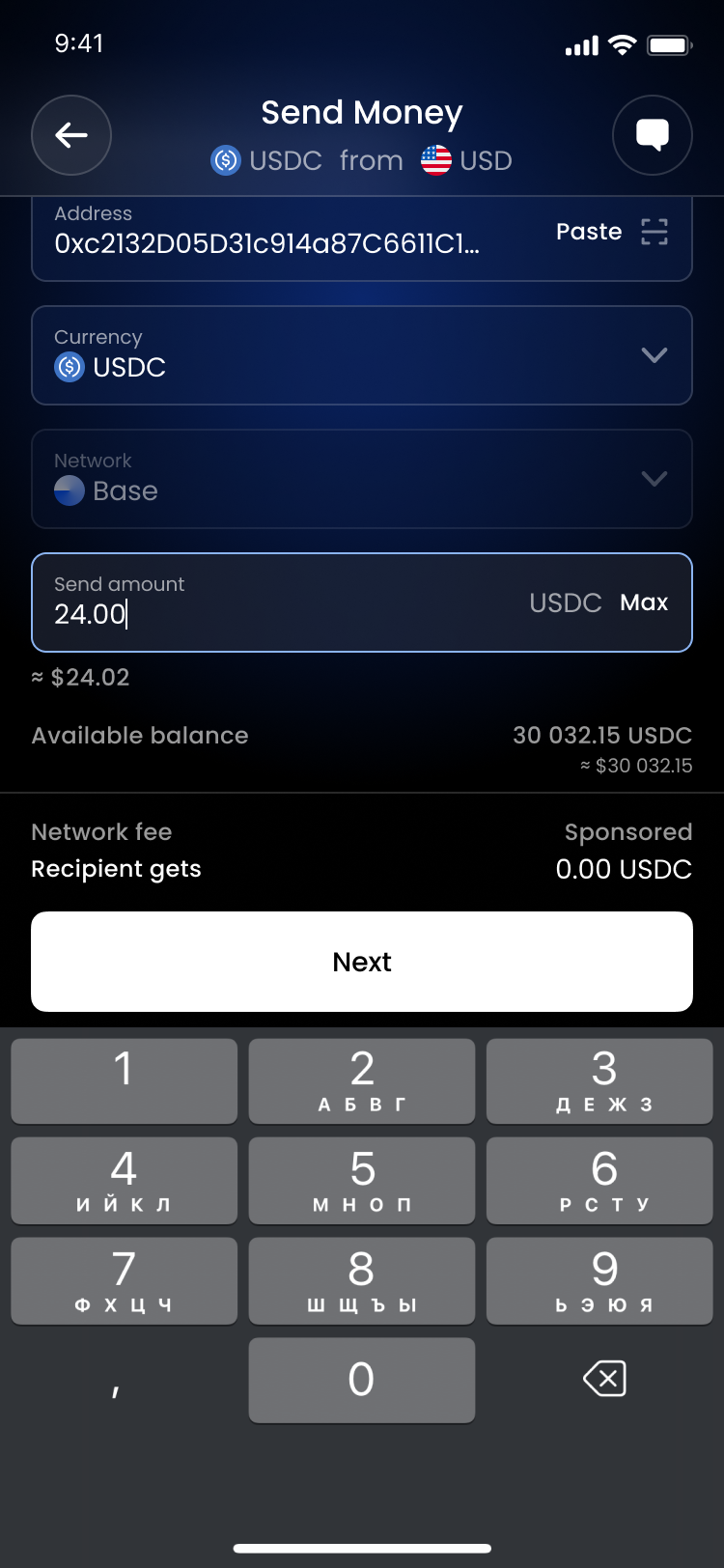This screenshot has width=724, height=1568.
Task: Delete last digit with the backspace key
Action: coord(604,1379)
